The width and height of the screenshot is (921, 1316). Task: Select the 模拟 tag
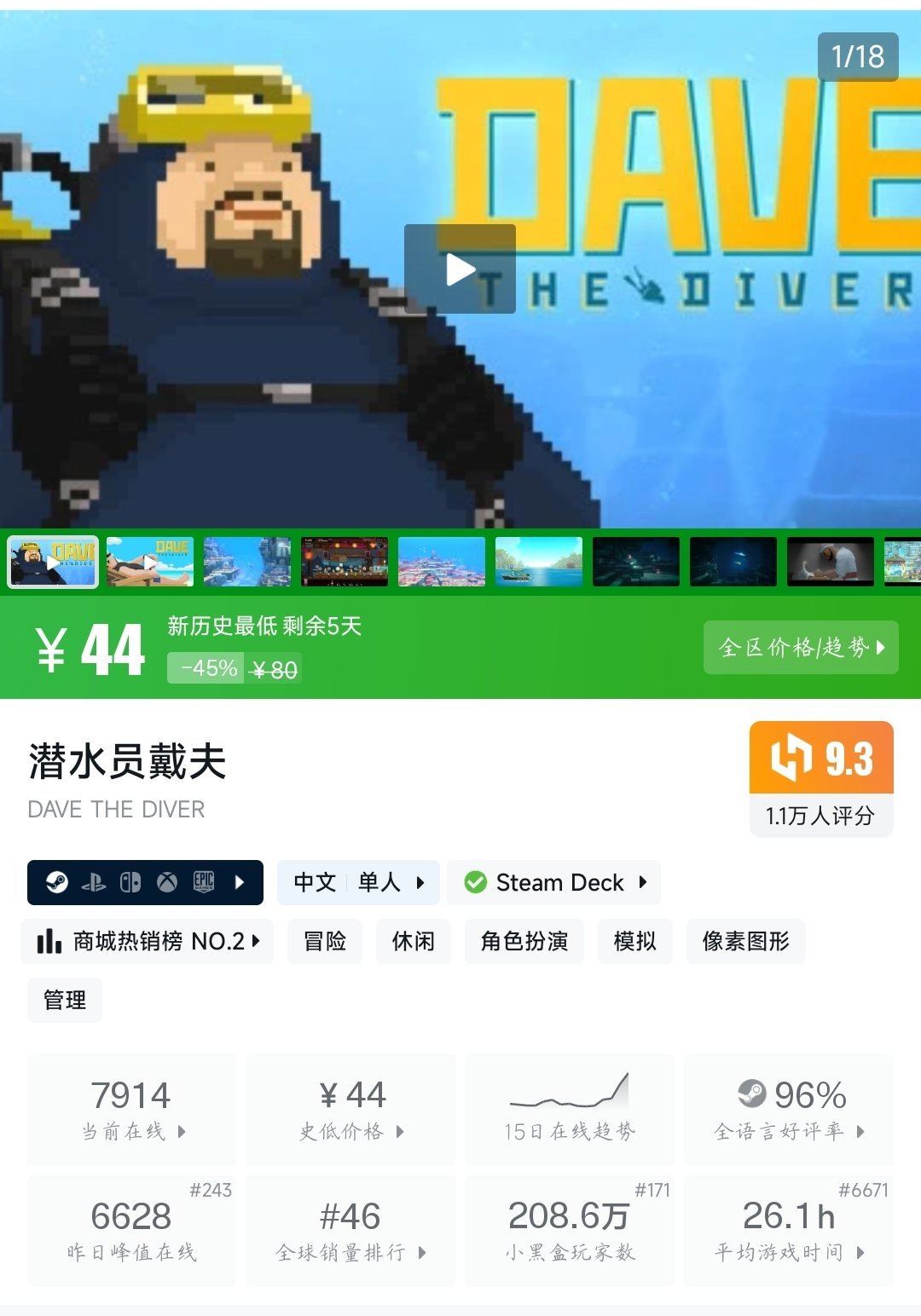634,941
